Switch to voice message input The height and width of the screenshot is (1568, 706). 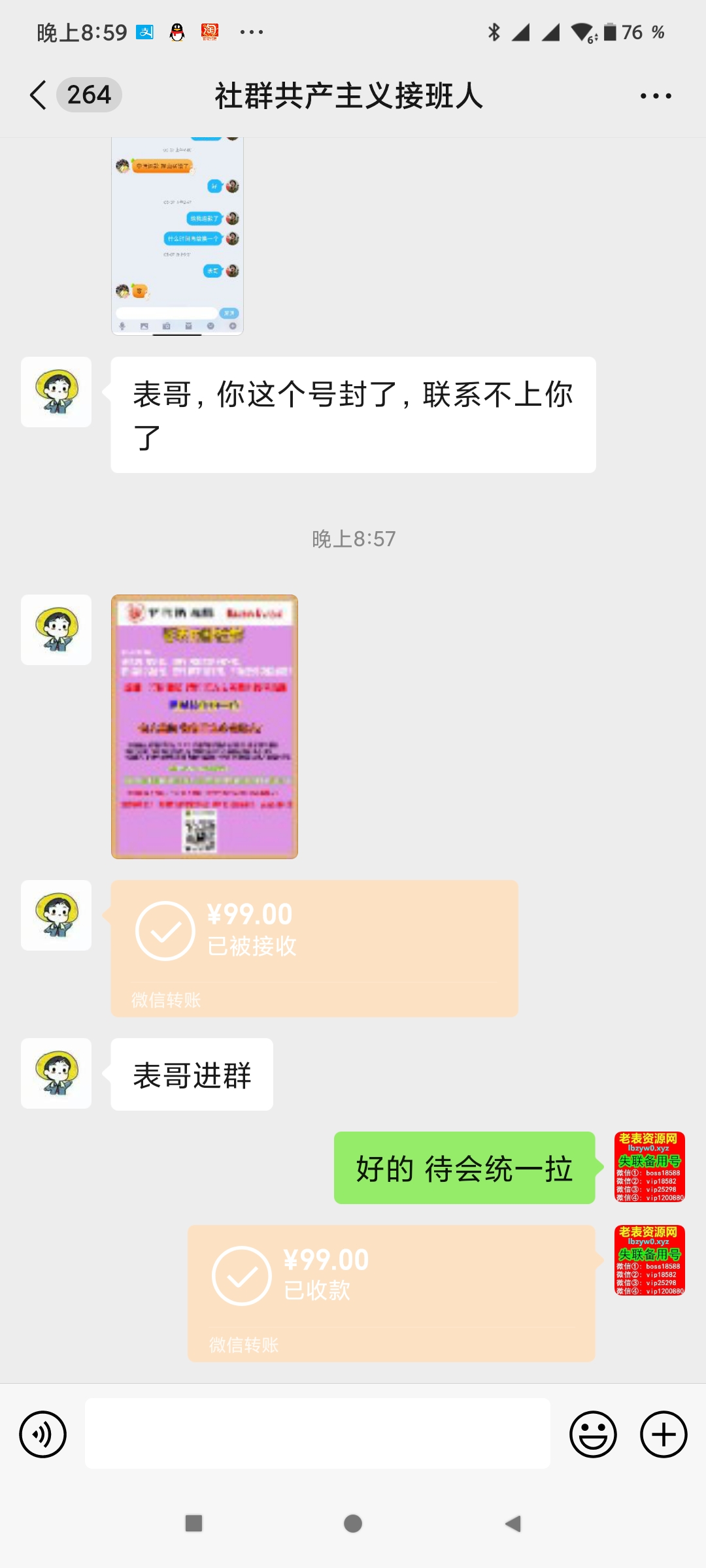pyautogui.click(x=43, y=1434)
